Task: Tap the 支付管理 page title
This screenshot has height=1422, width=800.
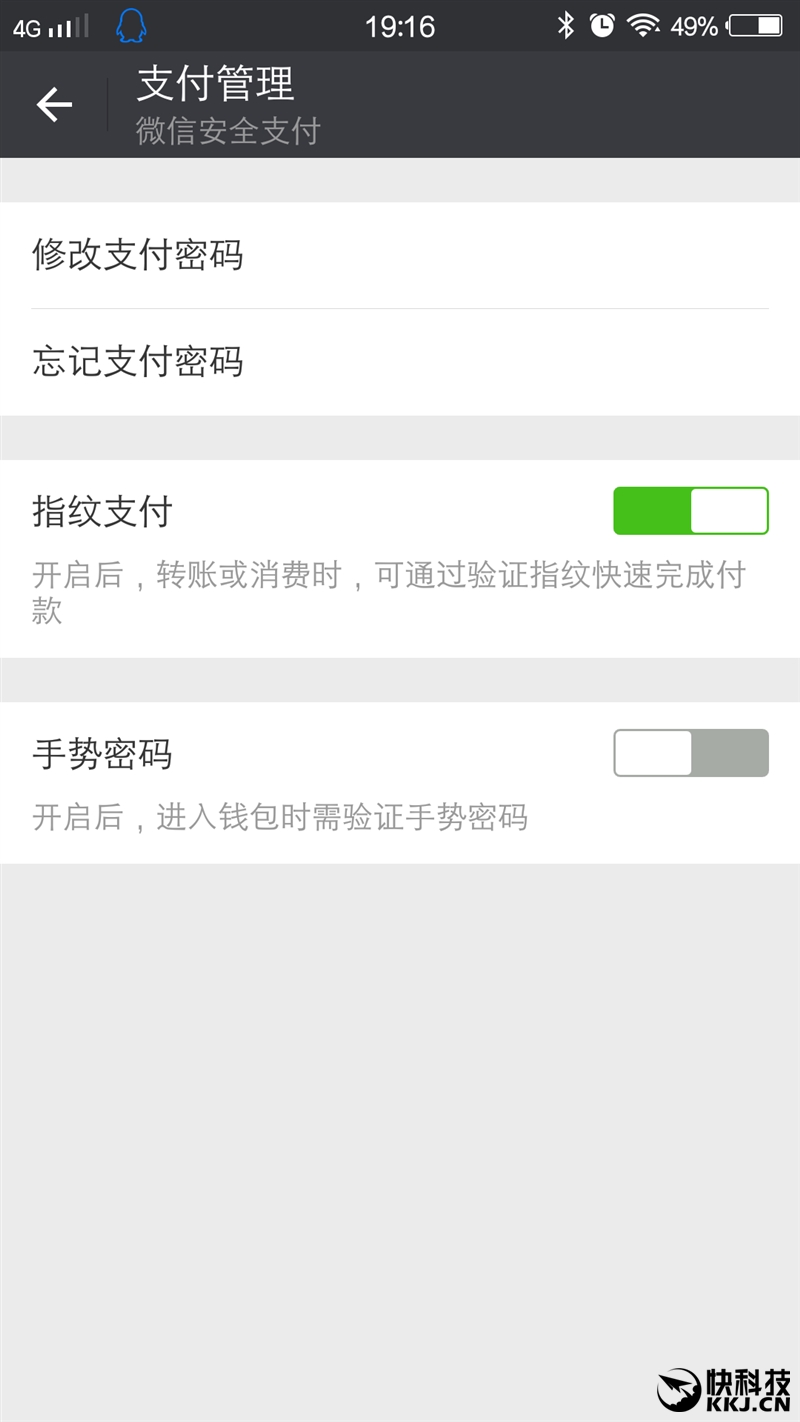Action: 213,85
